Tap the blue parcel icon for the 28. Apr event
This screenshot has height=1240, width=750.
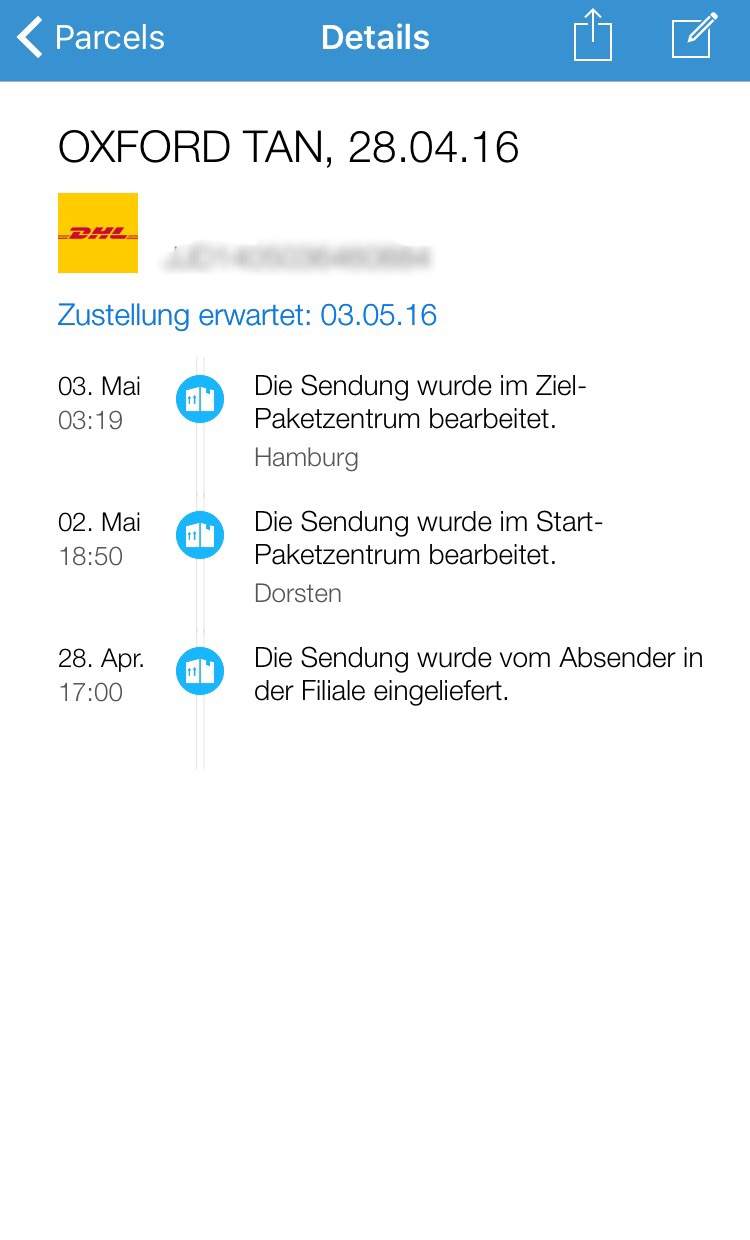point(200,670)
